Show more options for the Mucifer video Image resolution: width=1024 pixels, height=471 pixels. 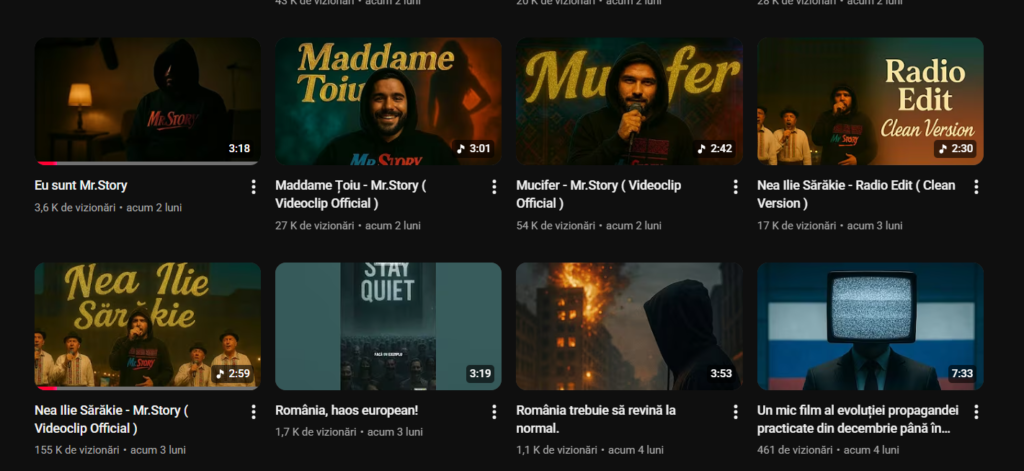735,187
